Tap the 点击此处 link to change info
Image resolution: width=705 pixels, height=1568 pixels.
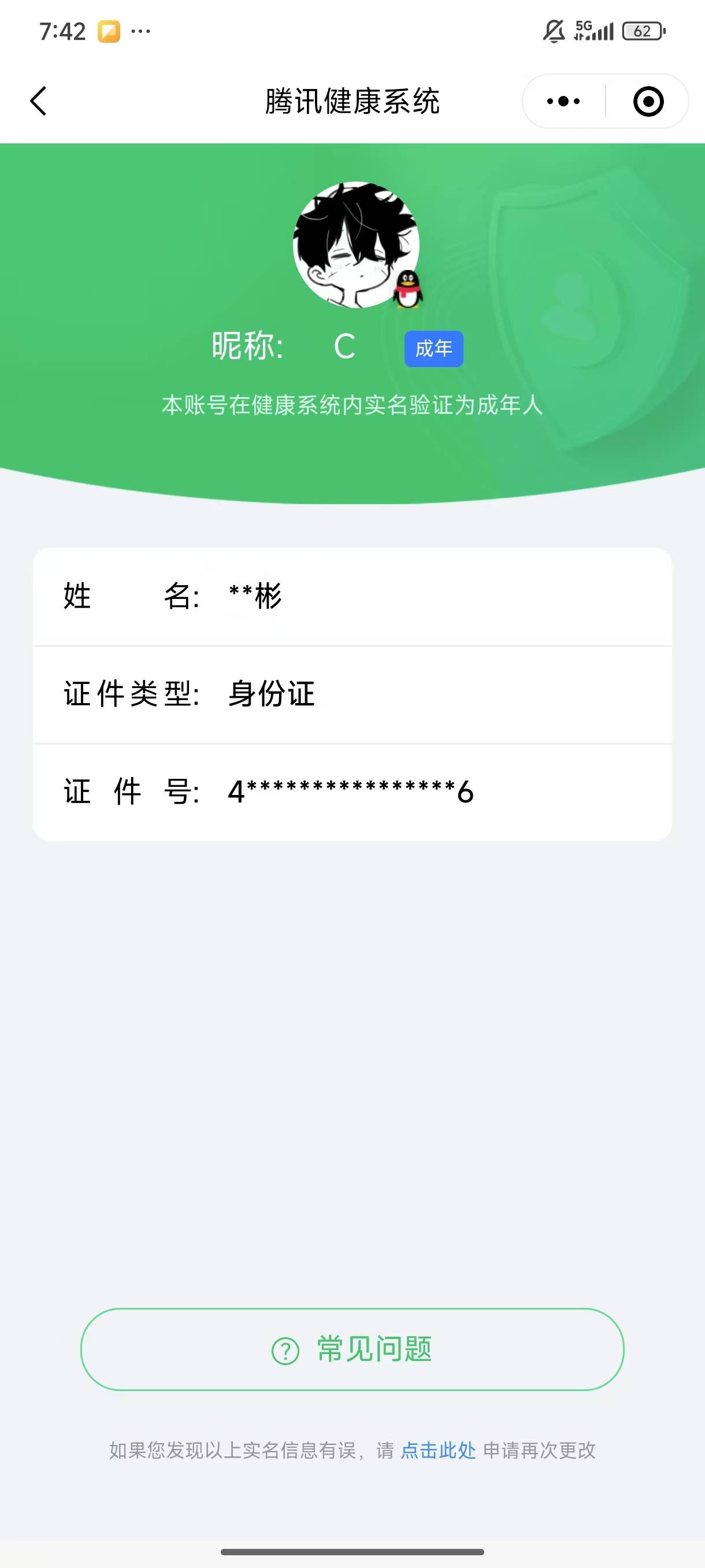tap(438, 1451)
